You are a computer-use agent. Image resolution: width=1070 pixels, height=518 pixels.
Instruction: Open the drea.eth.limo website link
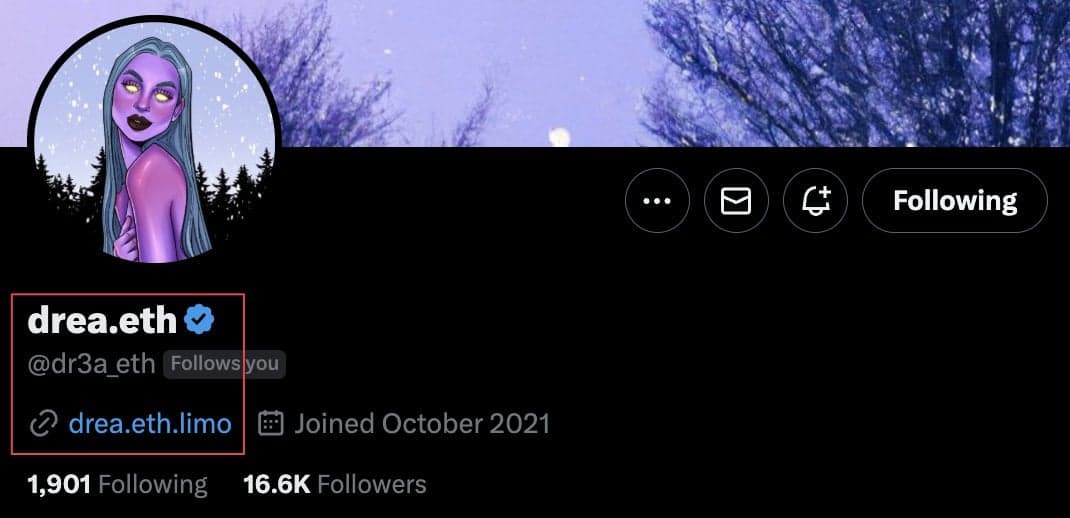150,424
